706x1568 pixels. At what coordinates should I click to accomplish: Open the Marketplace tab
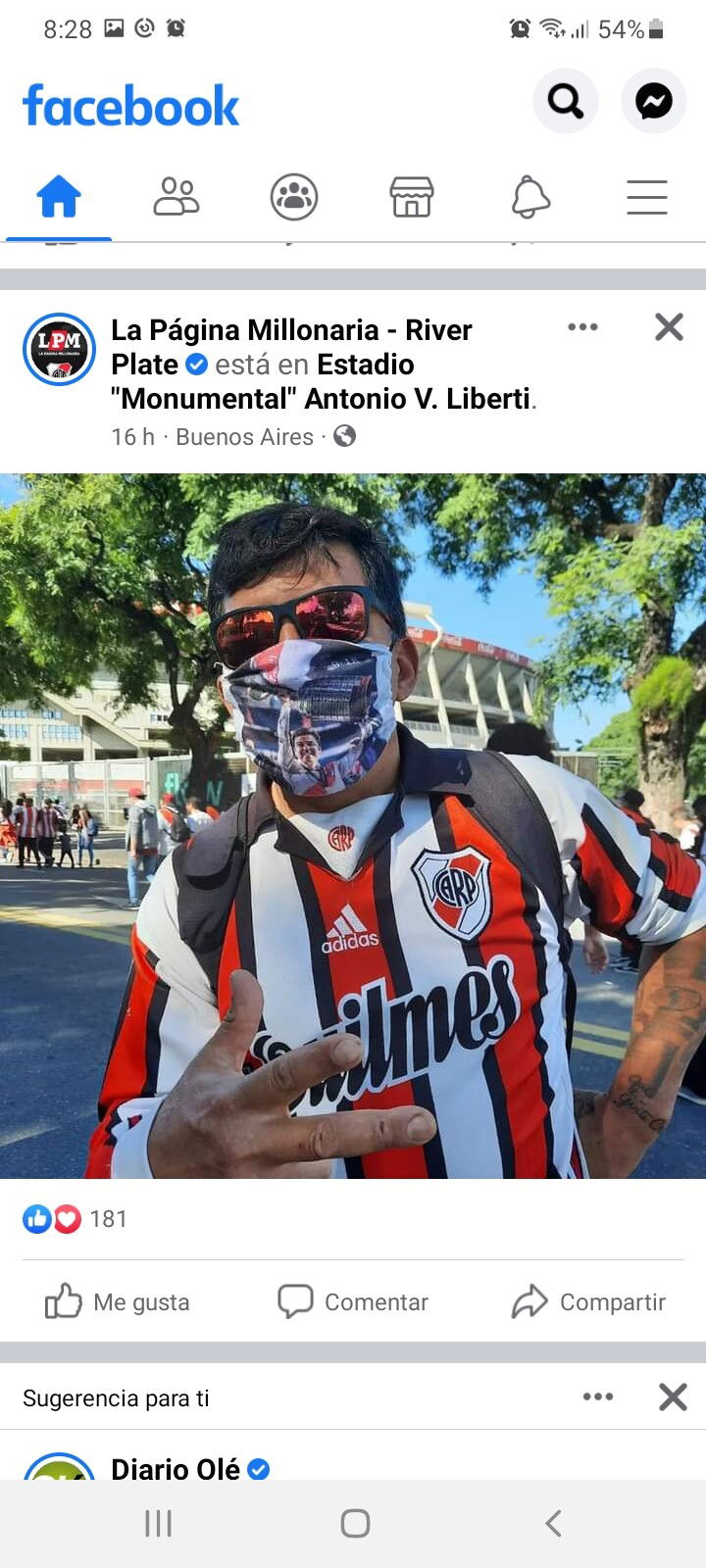(x=412, y=197)
